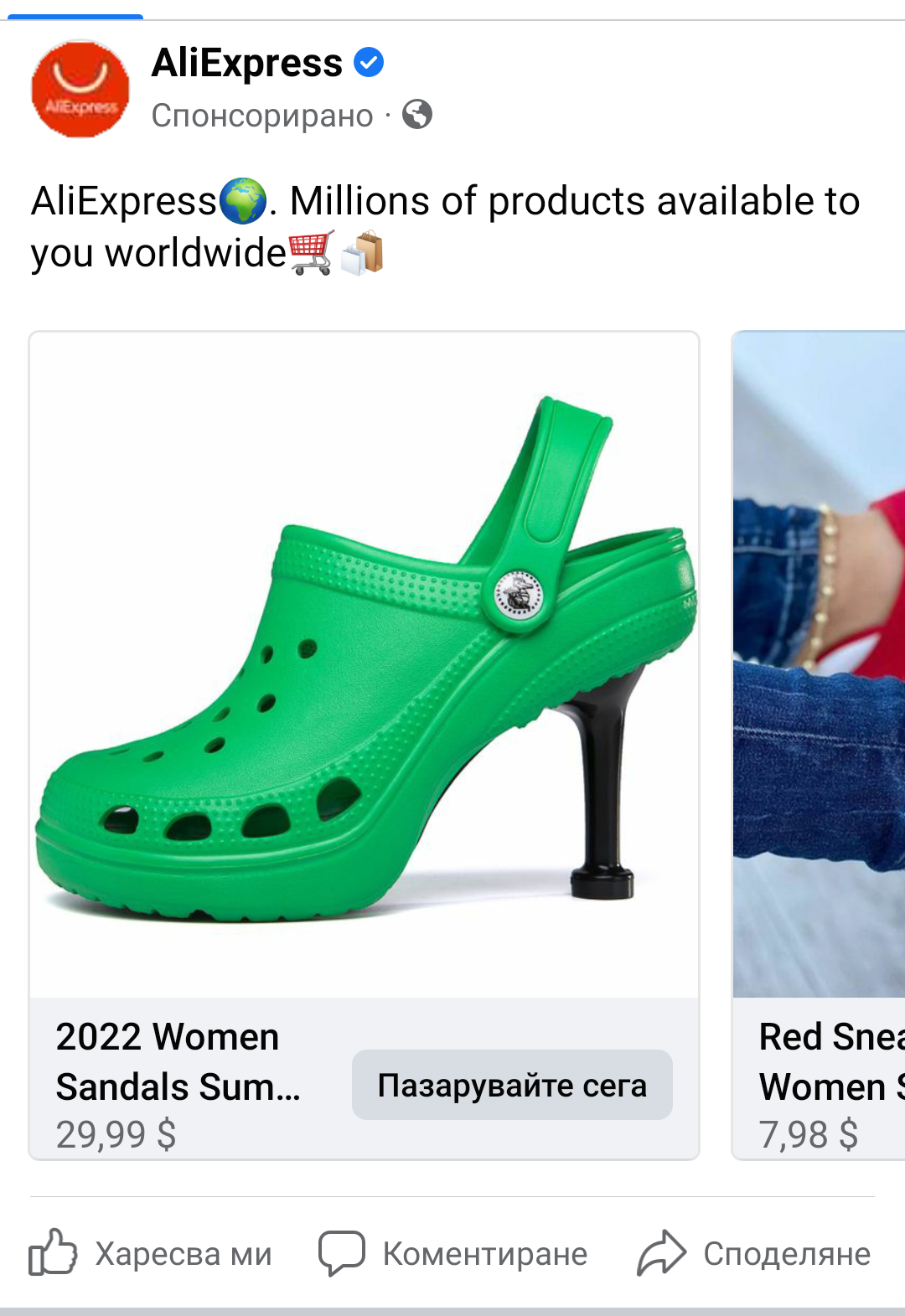905x1316 pixels.
Task: Open the Red Sneakers product card
Action: 819,663
